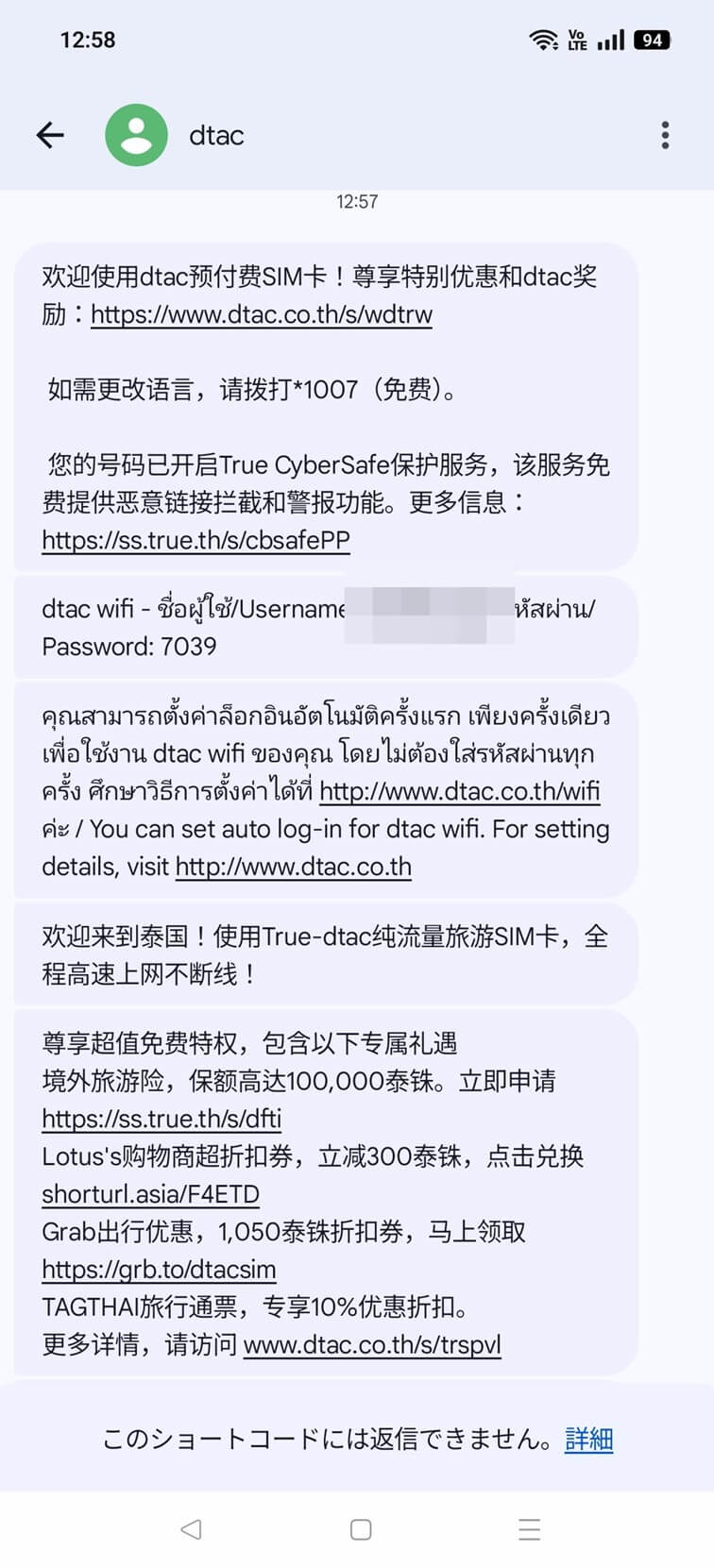The image size is (714, 1568).
Task: Open the Grab grb.to/dtacsim link
Action: tap(159, 1270)
